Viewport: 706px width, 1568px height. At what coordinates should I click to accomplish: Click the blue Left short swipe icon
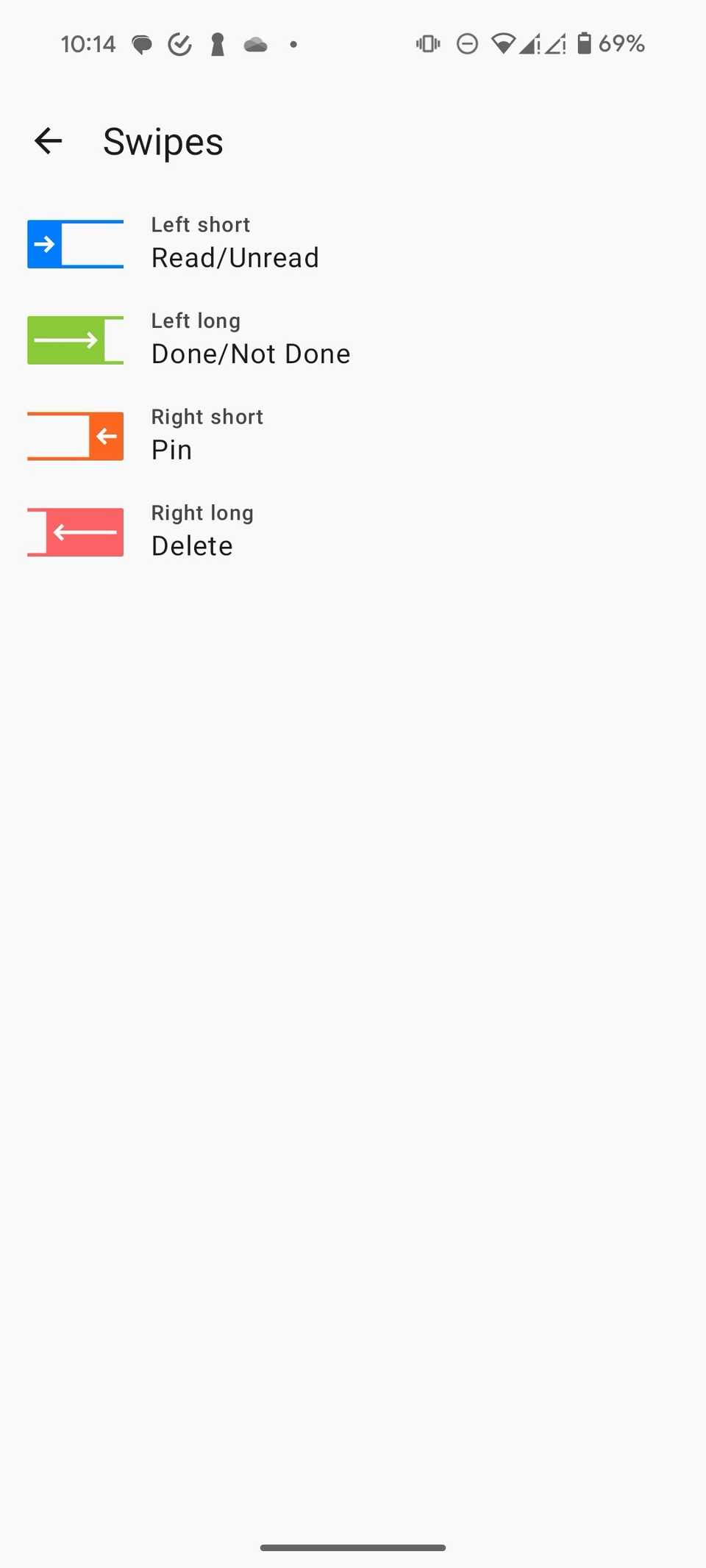pos(74,243)
